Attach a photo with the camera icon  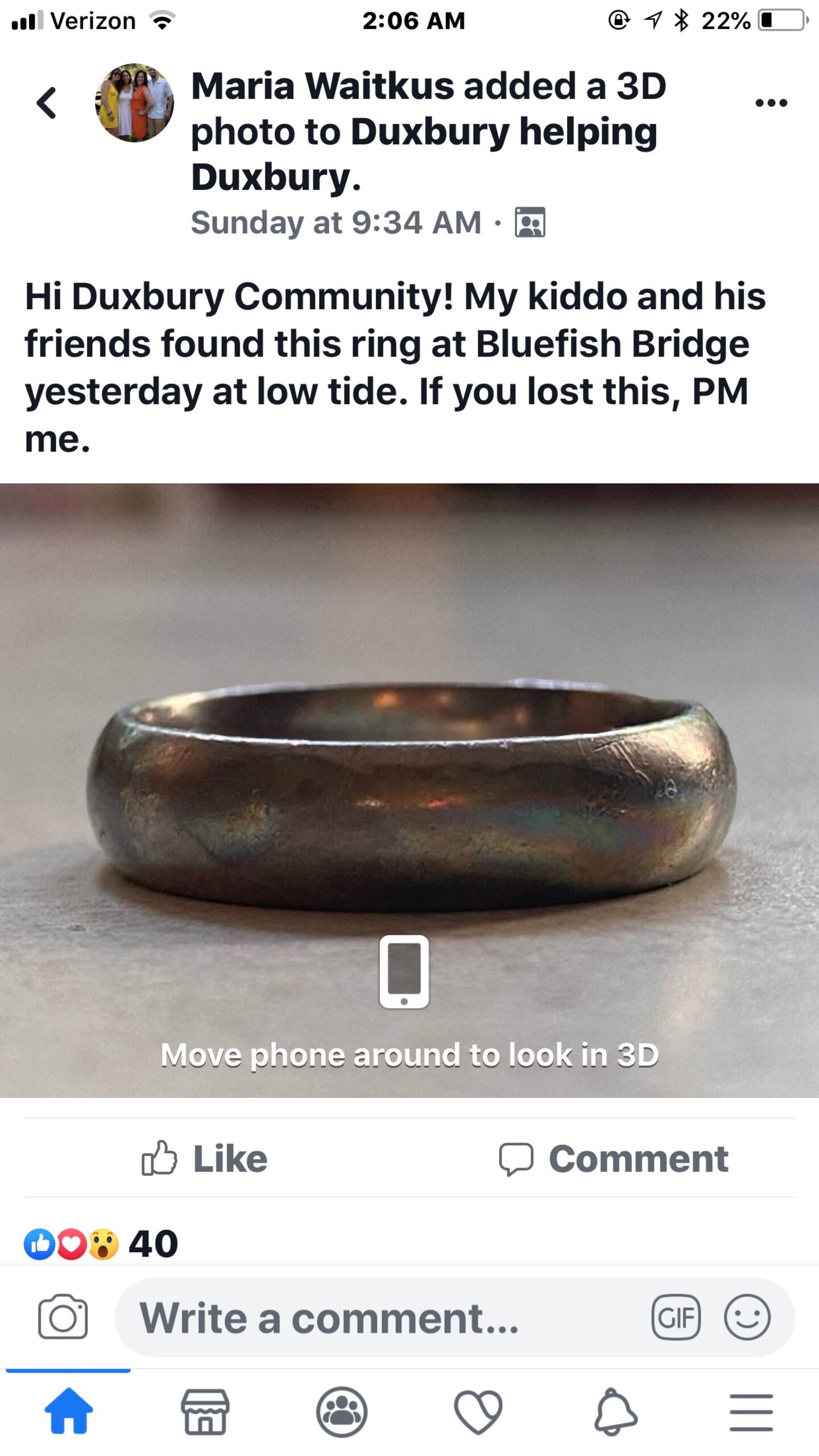tap(63, 1317)
